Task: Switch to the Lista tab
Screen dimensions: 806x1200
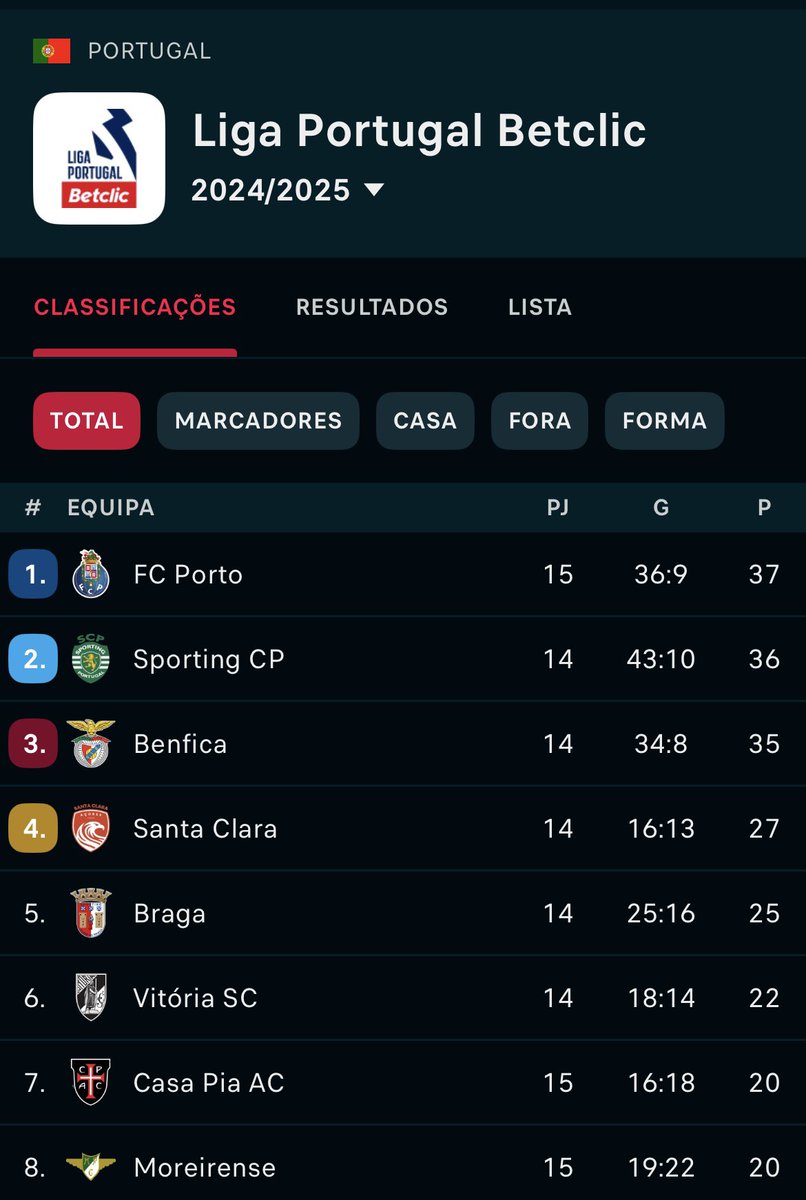Action: [x=540, y=307]
